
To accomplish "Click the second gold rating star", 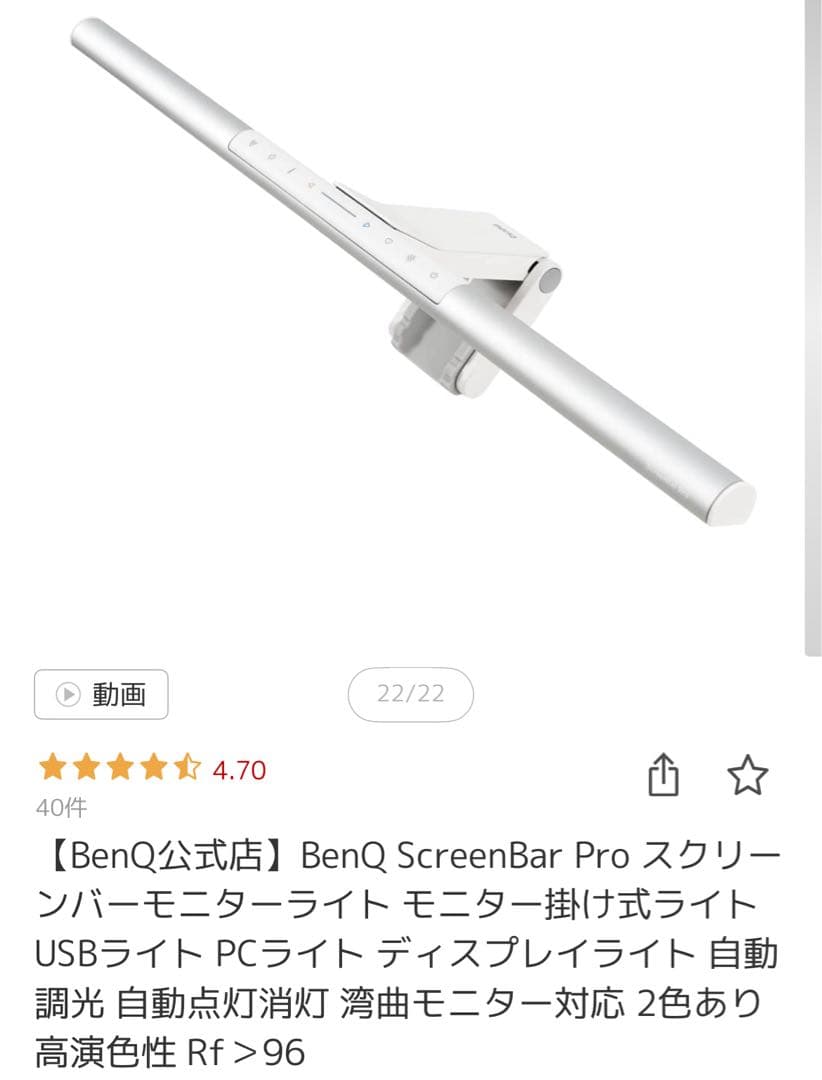I will pos(84,770).
